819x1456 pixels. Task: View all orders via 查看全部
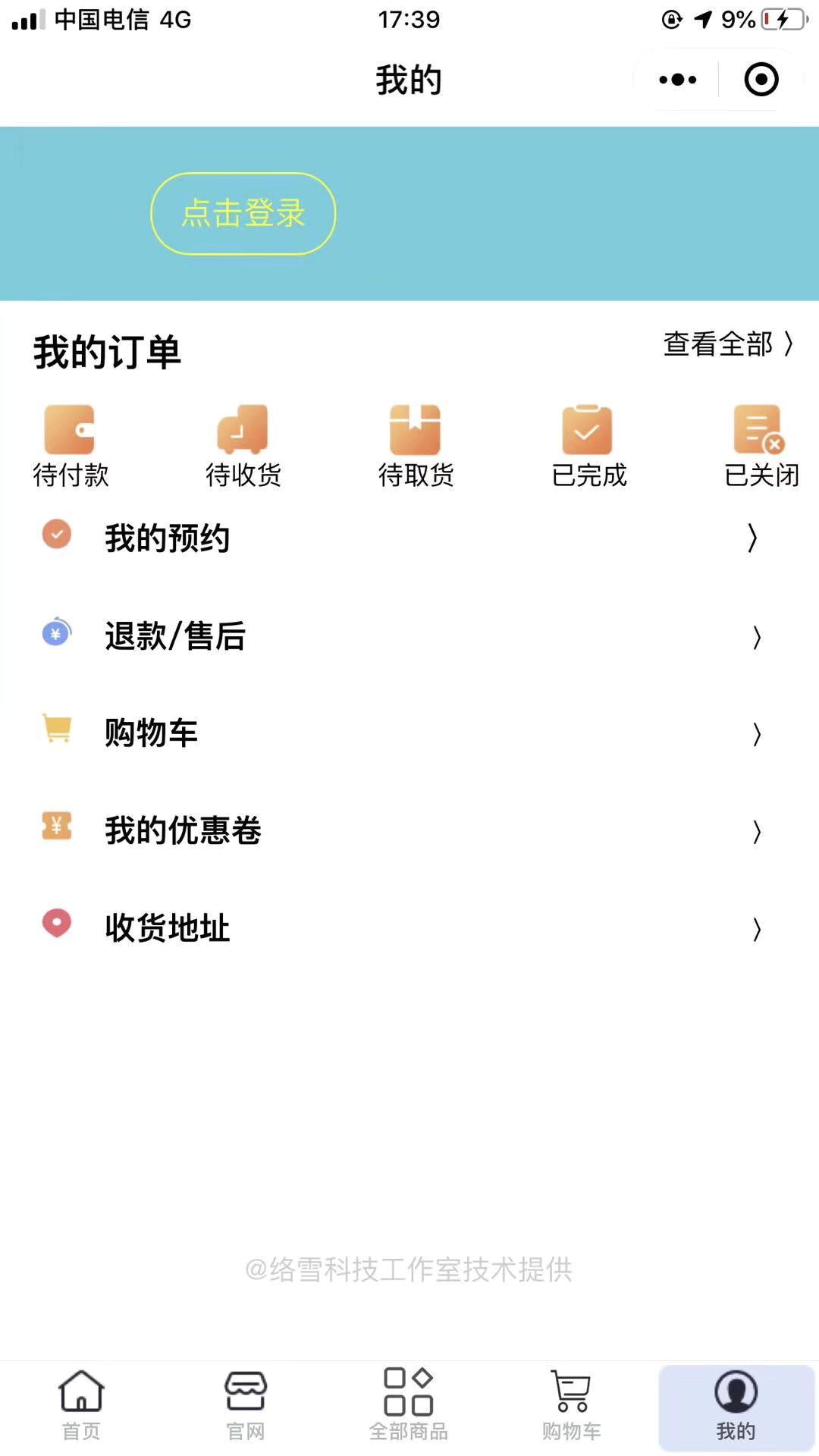[727, 344]
